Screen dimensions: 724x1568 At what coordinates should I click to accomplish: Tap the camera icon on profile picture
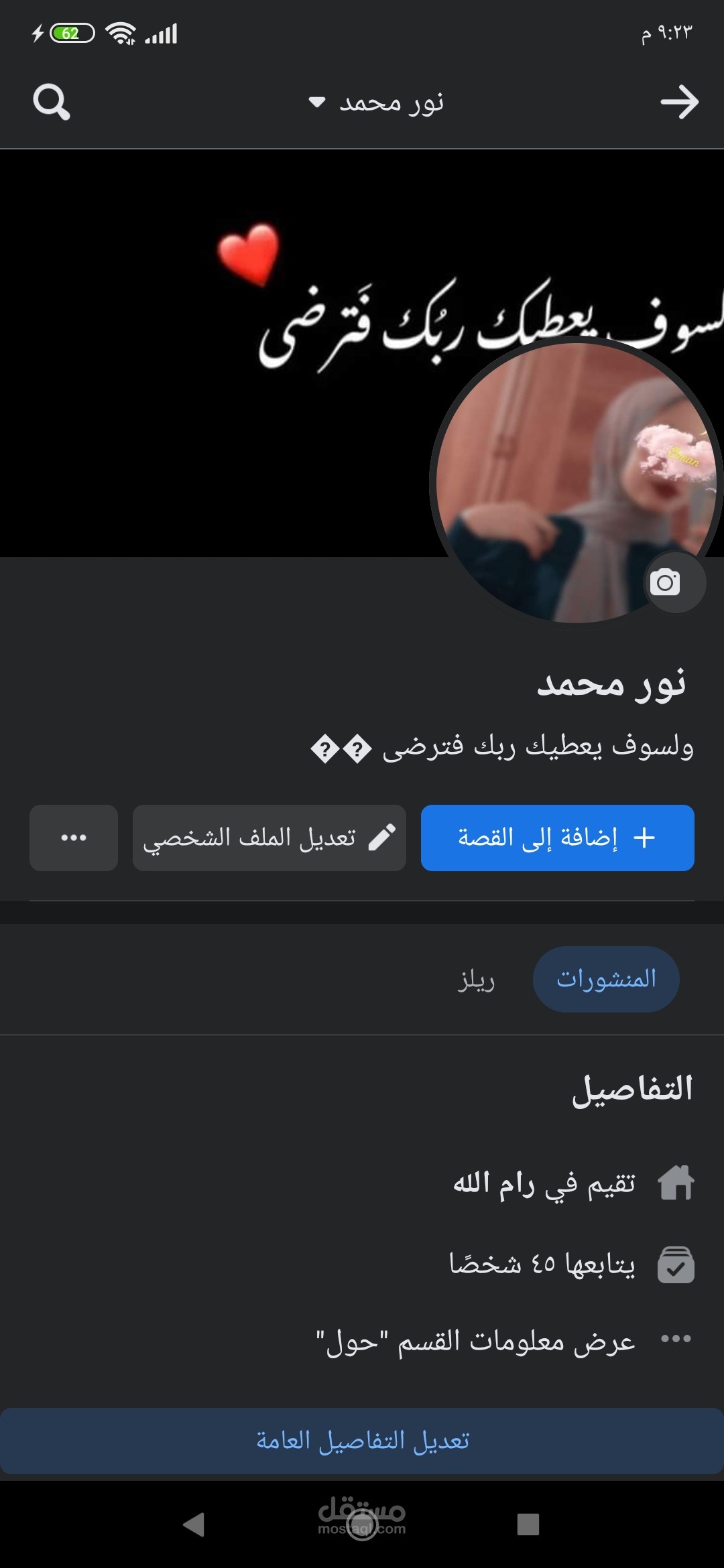(665, 582)
